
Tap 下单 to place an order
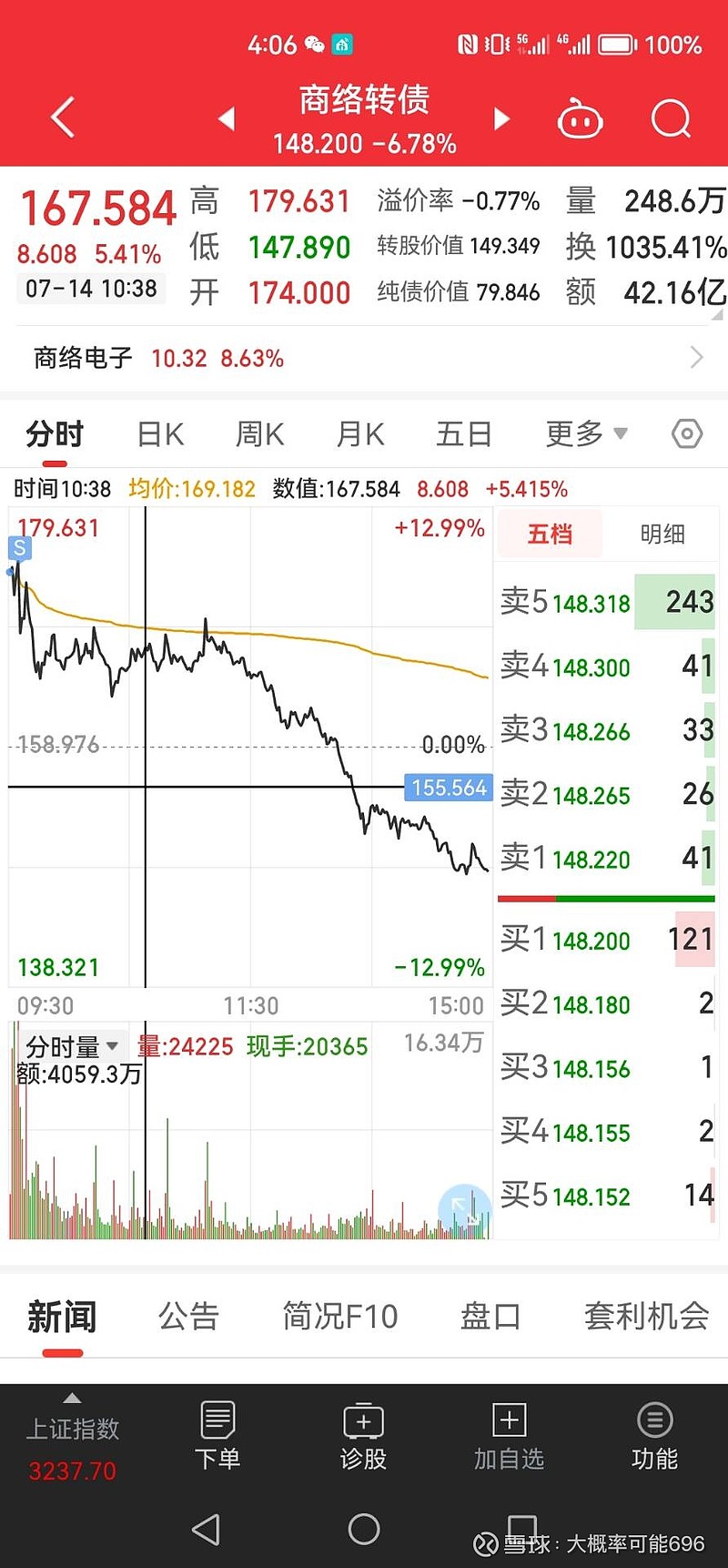[x=217, y=1436]
